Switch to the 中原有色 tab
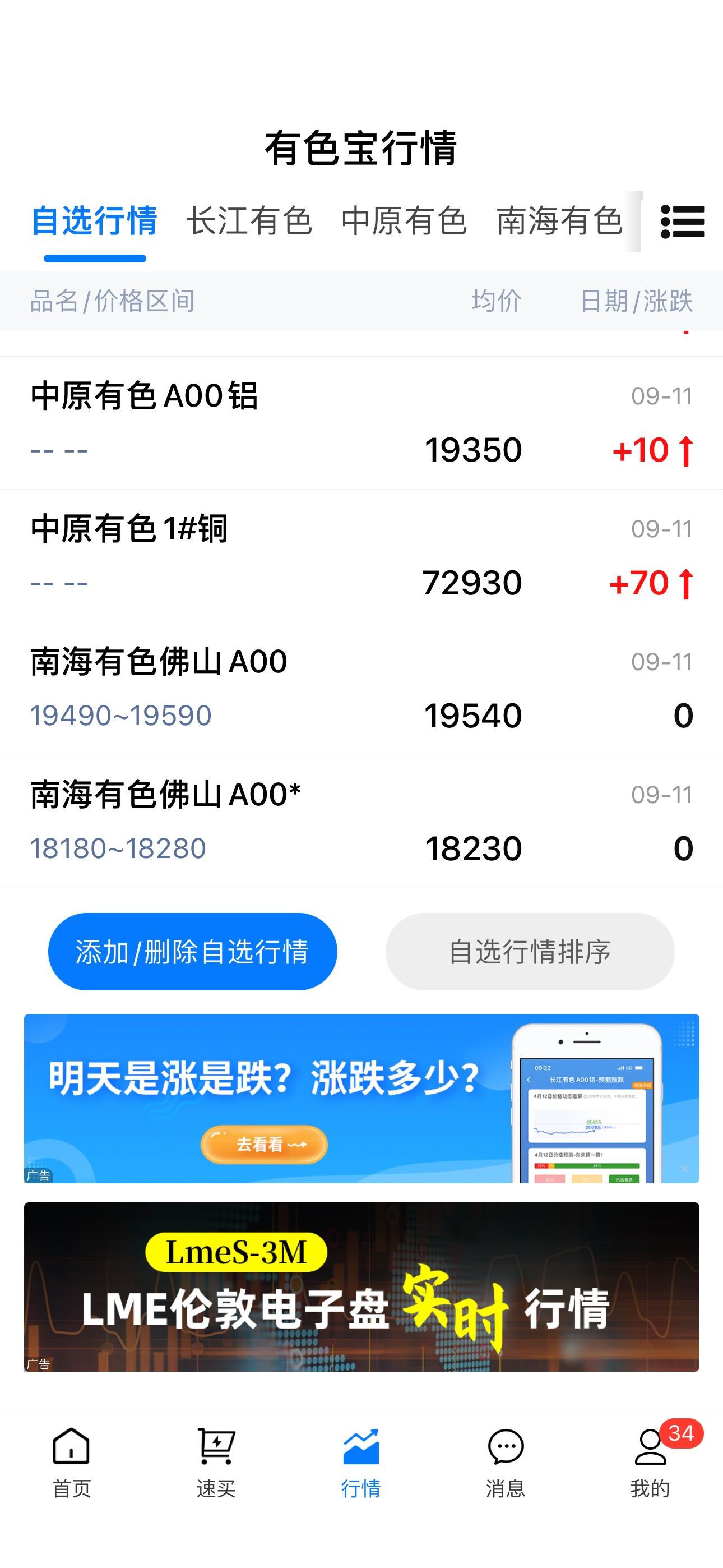The width and height of the screenshot is (723, 1568). tap(404, 220)
